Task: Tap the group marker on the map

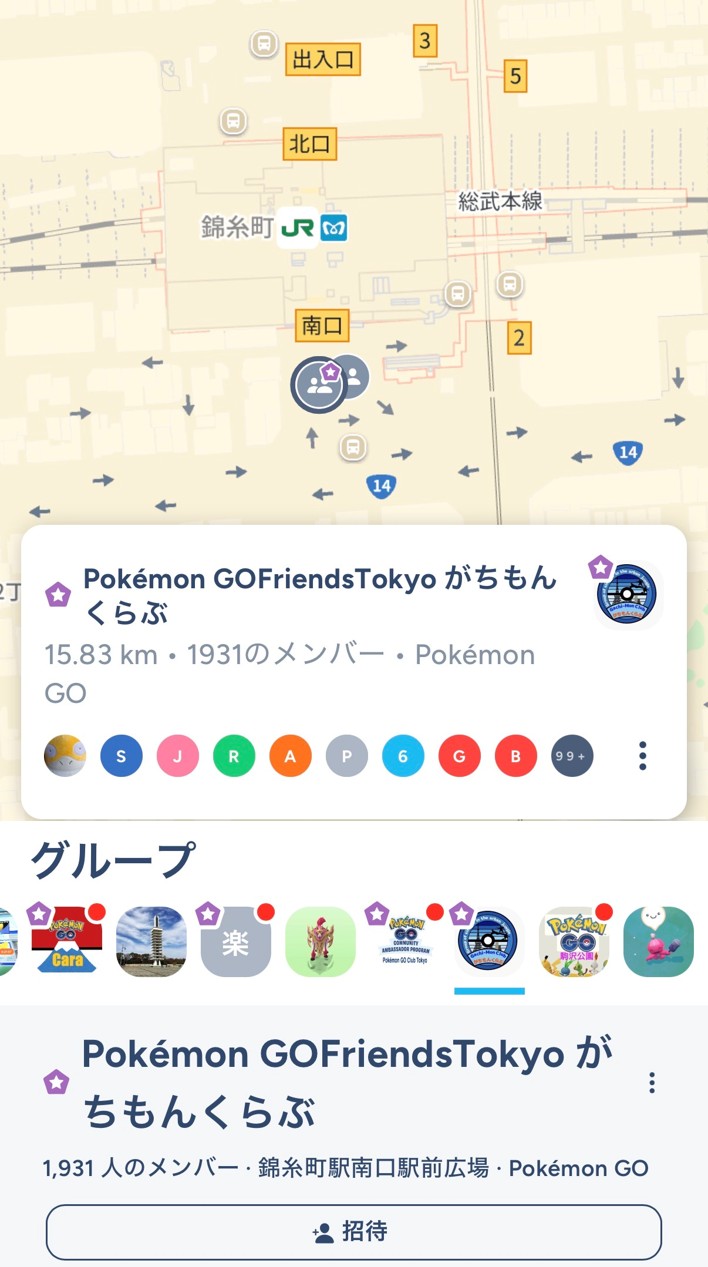Action: coord(320,385)
